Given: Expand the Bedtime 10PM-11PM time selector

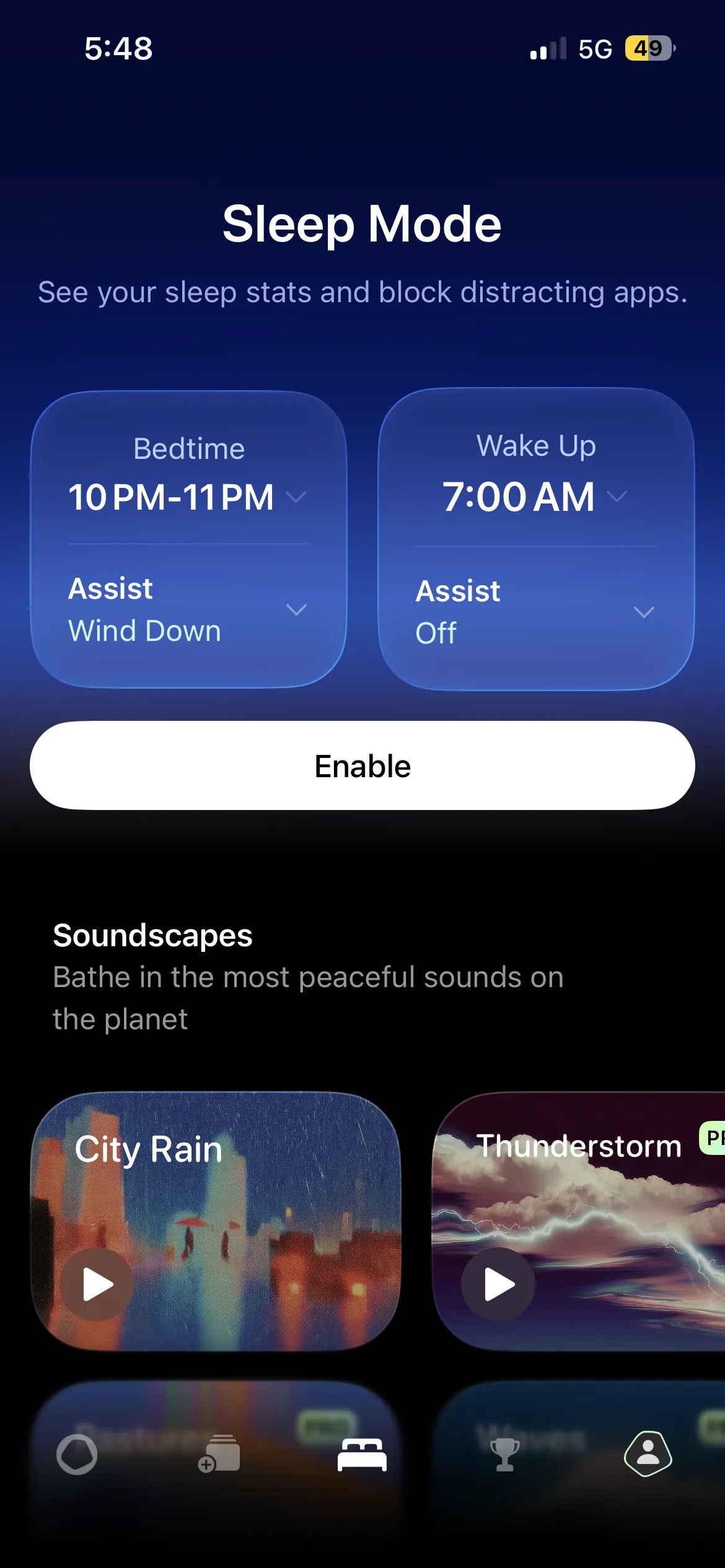Looking at the screenshot, I should [187, 495].
